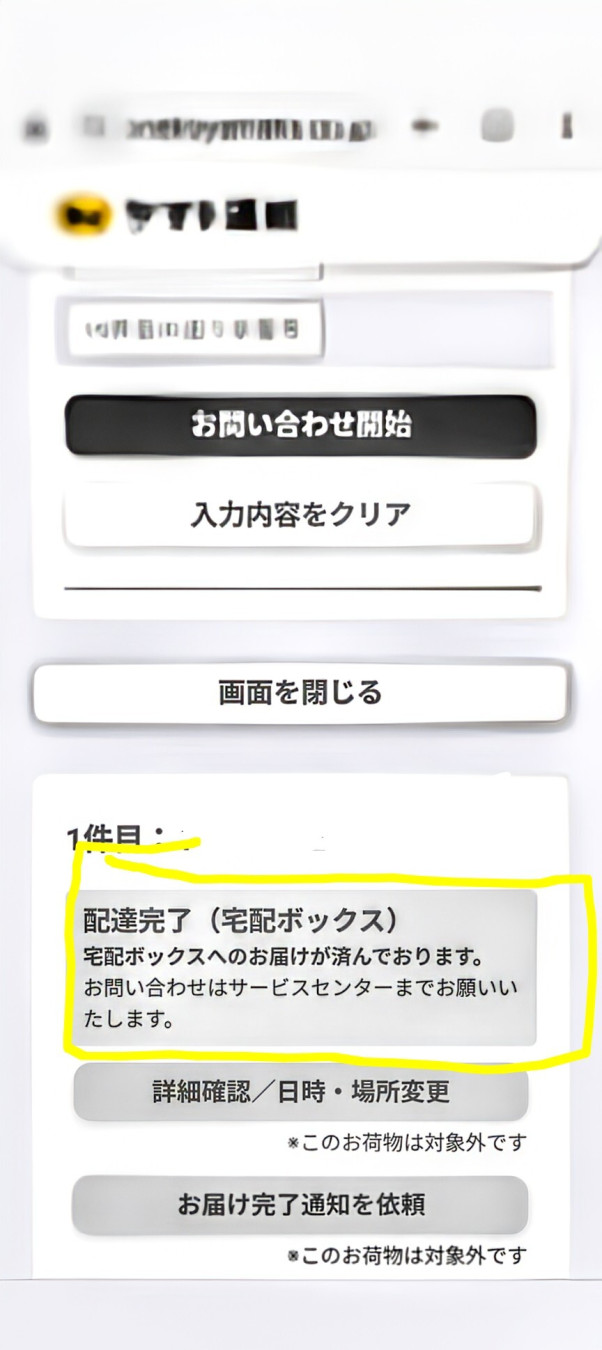The image size is (602, 1350).
Task: Close screen with 画面を閉じる button
Action: point(300,692)
